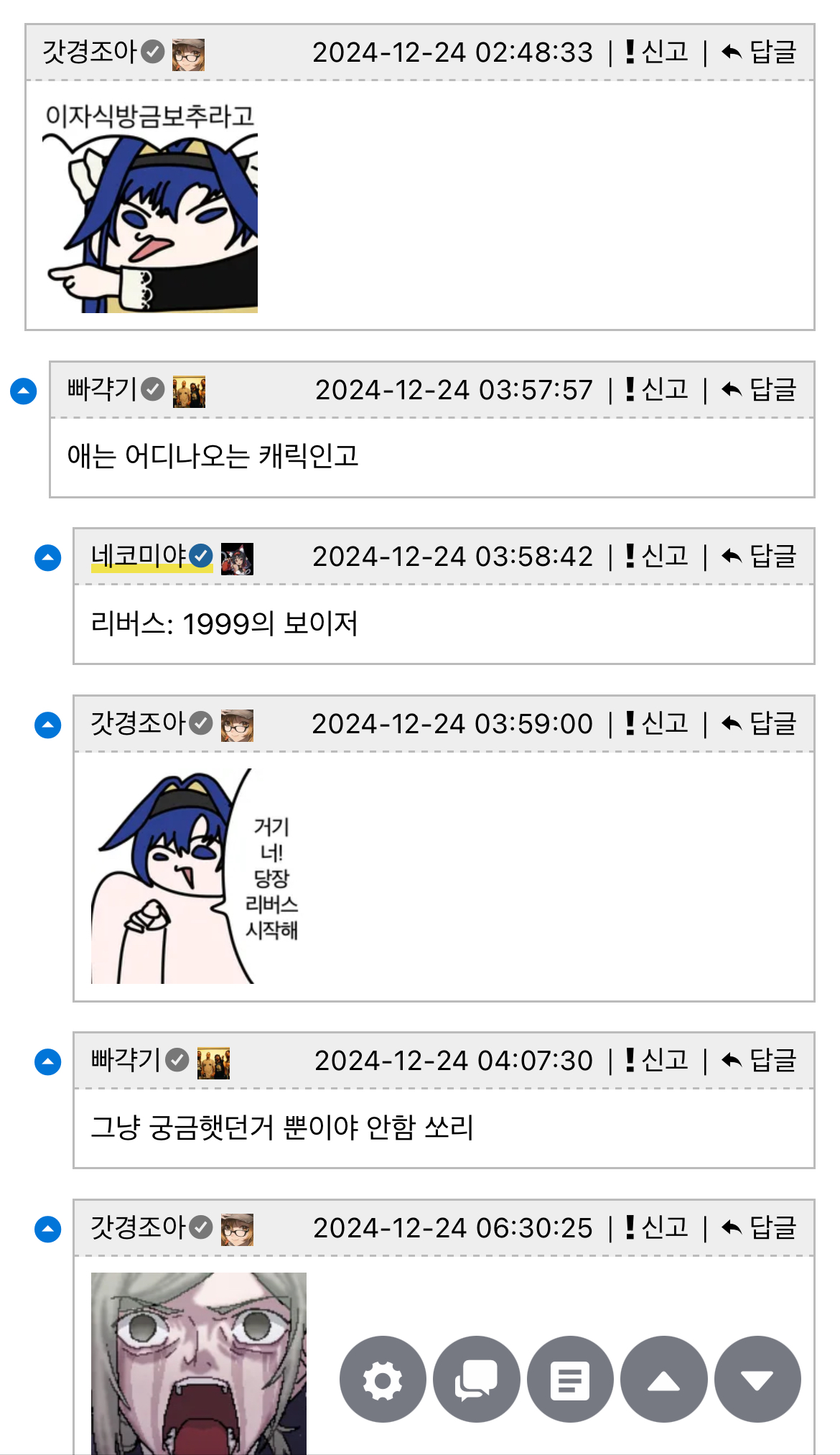Reply to 갓경조아's 02:48:33 comment
Viewport: 840px width, 1455px height.
tap(760, 52)
